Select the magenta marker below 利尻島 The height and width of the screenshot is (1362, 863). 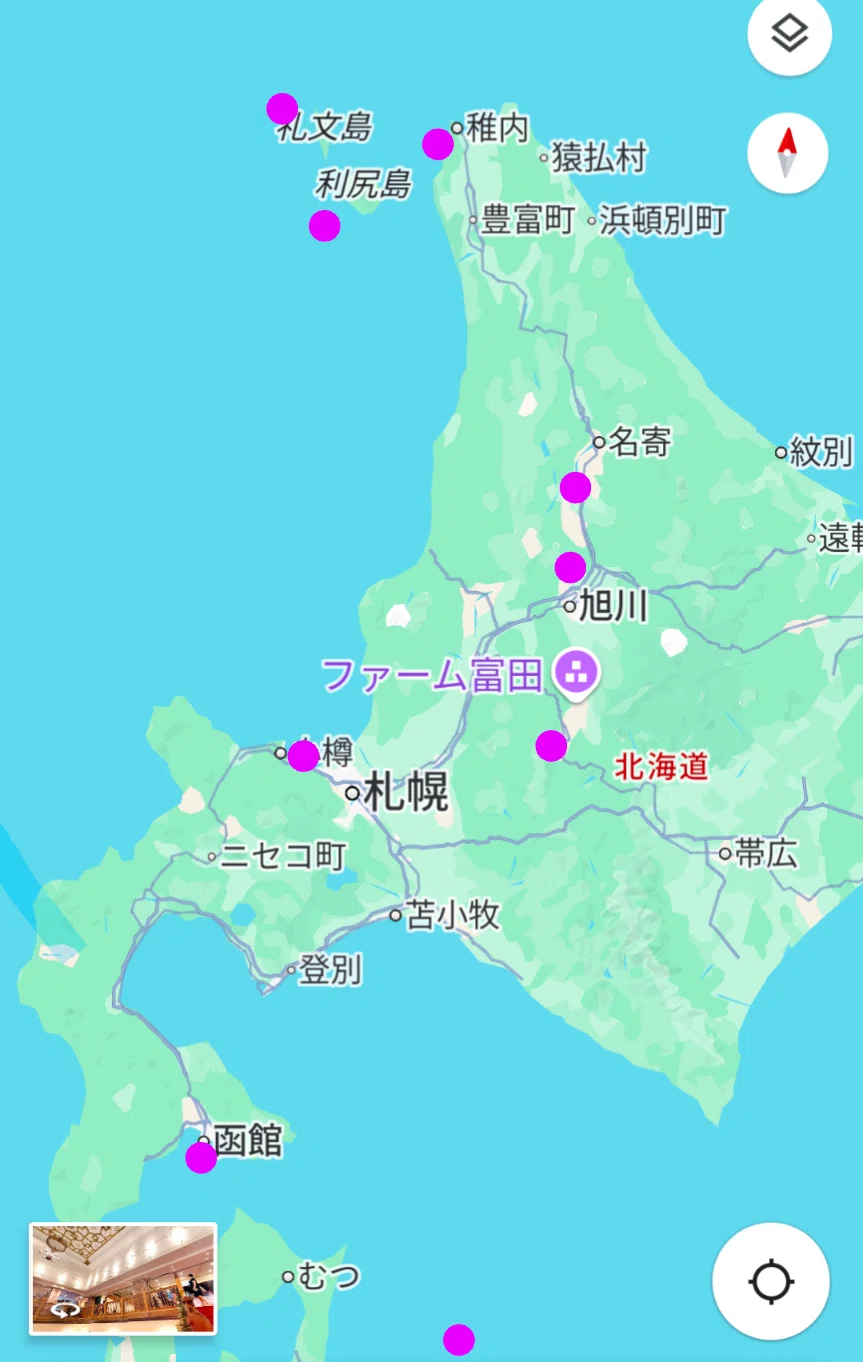tap(324, 226)
